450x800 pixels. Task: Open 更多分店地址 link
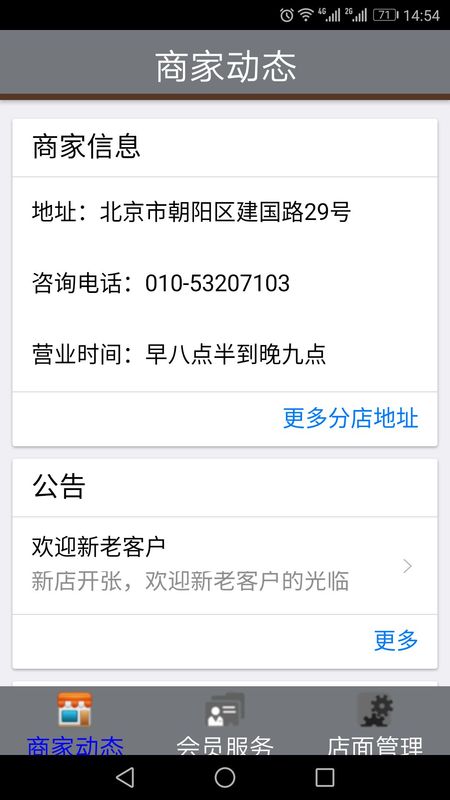[351, 419]
